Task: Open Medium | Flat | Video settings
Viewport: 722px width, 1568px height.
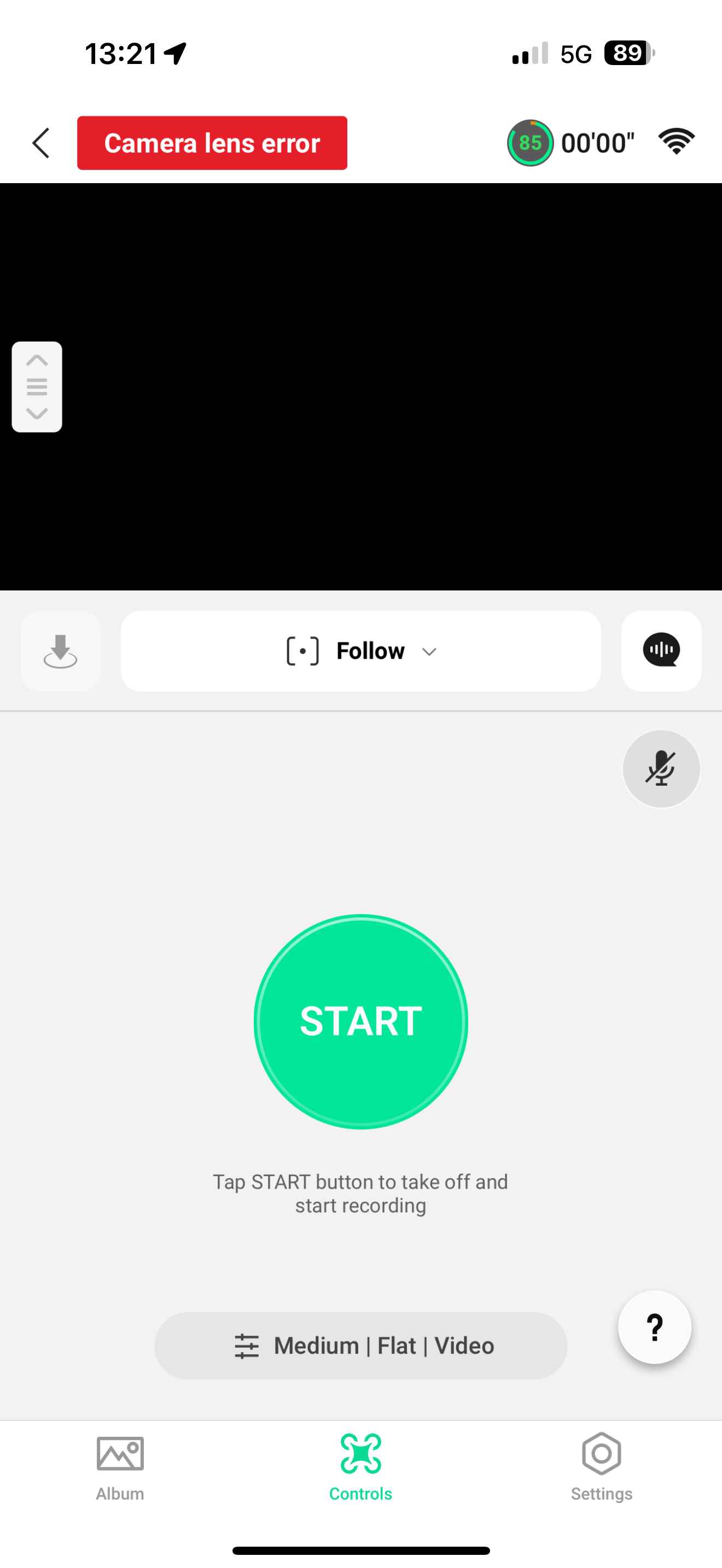Action: click(361, 1346)
